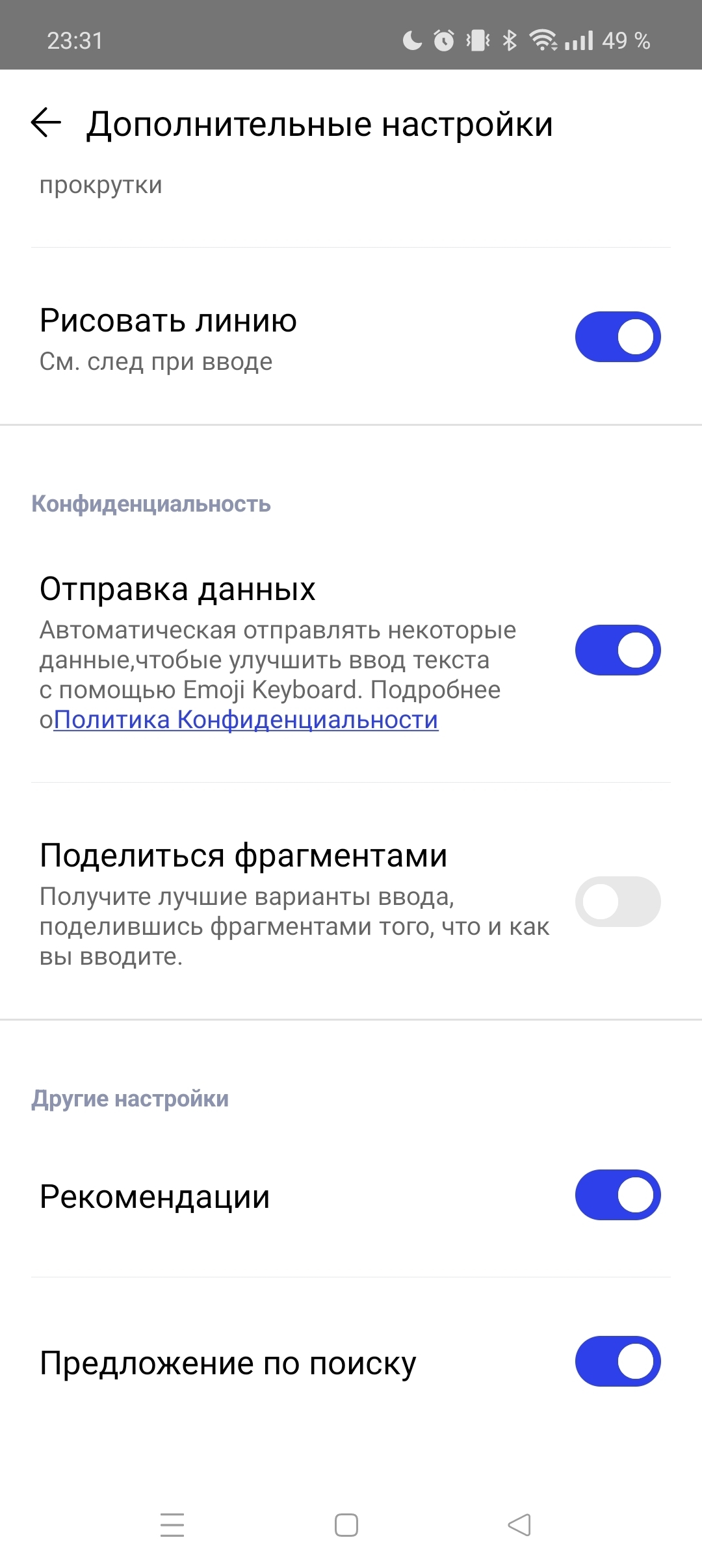Disable the Отправка данных toggle
The width and height of the screenshot is (702, 1568).
tap(617, 650)
